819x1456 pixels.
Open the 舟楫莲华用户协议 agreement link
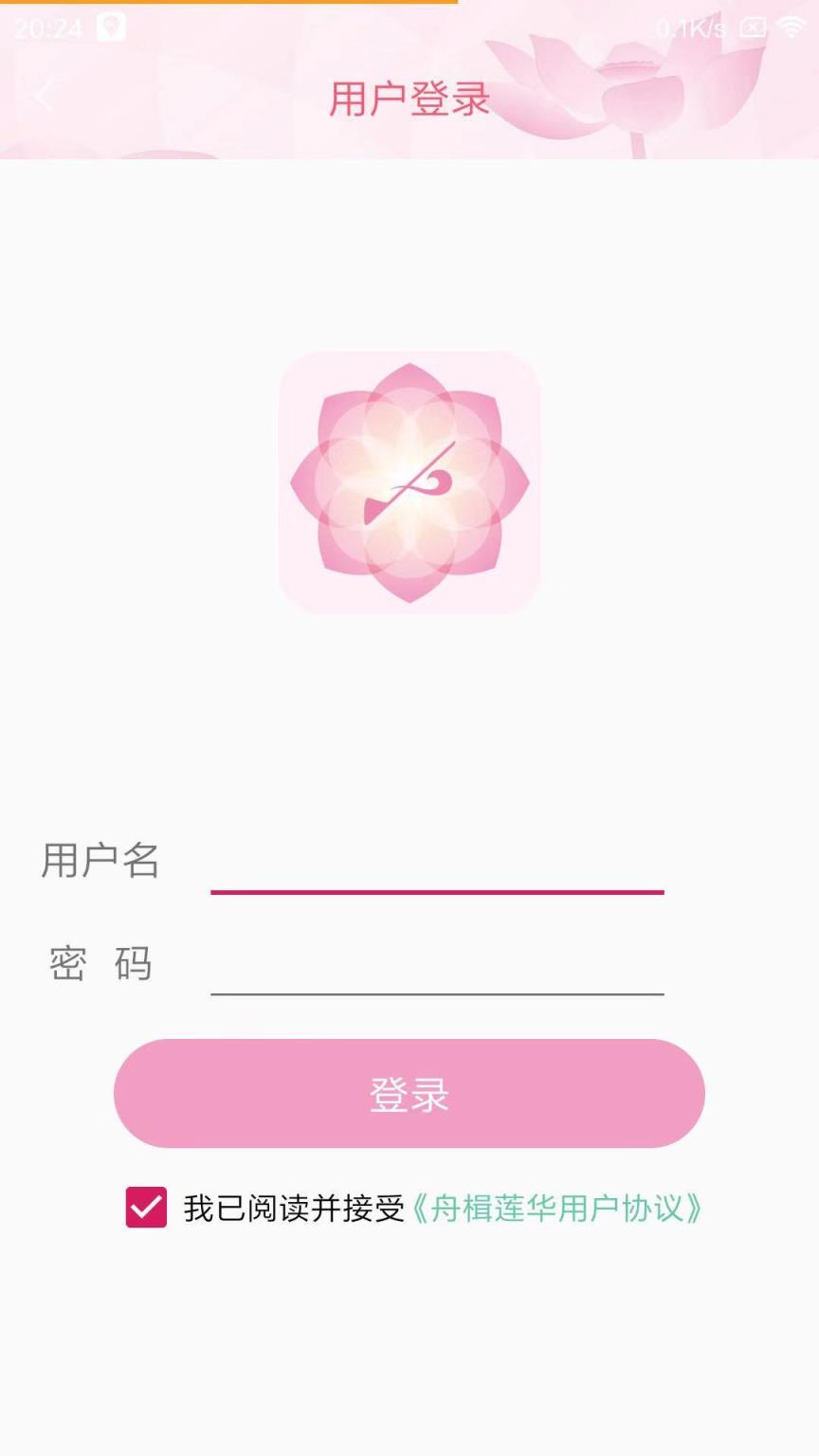click(559, 1210)
